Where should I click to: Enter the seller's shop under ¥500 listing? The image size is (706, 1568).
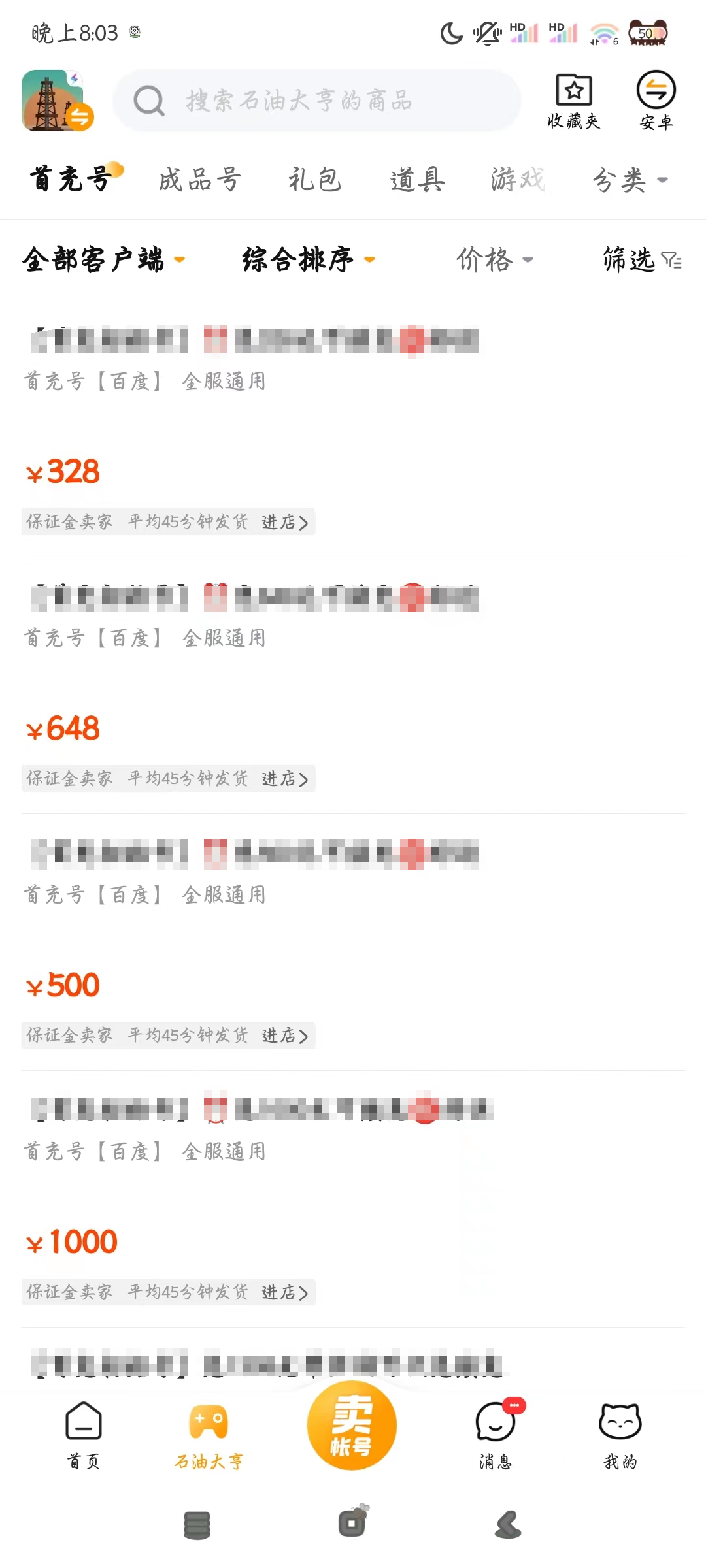pyautogui.click(x=284, y=1036)
